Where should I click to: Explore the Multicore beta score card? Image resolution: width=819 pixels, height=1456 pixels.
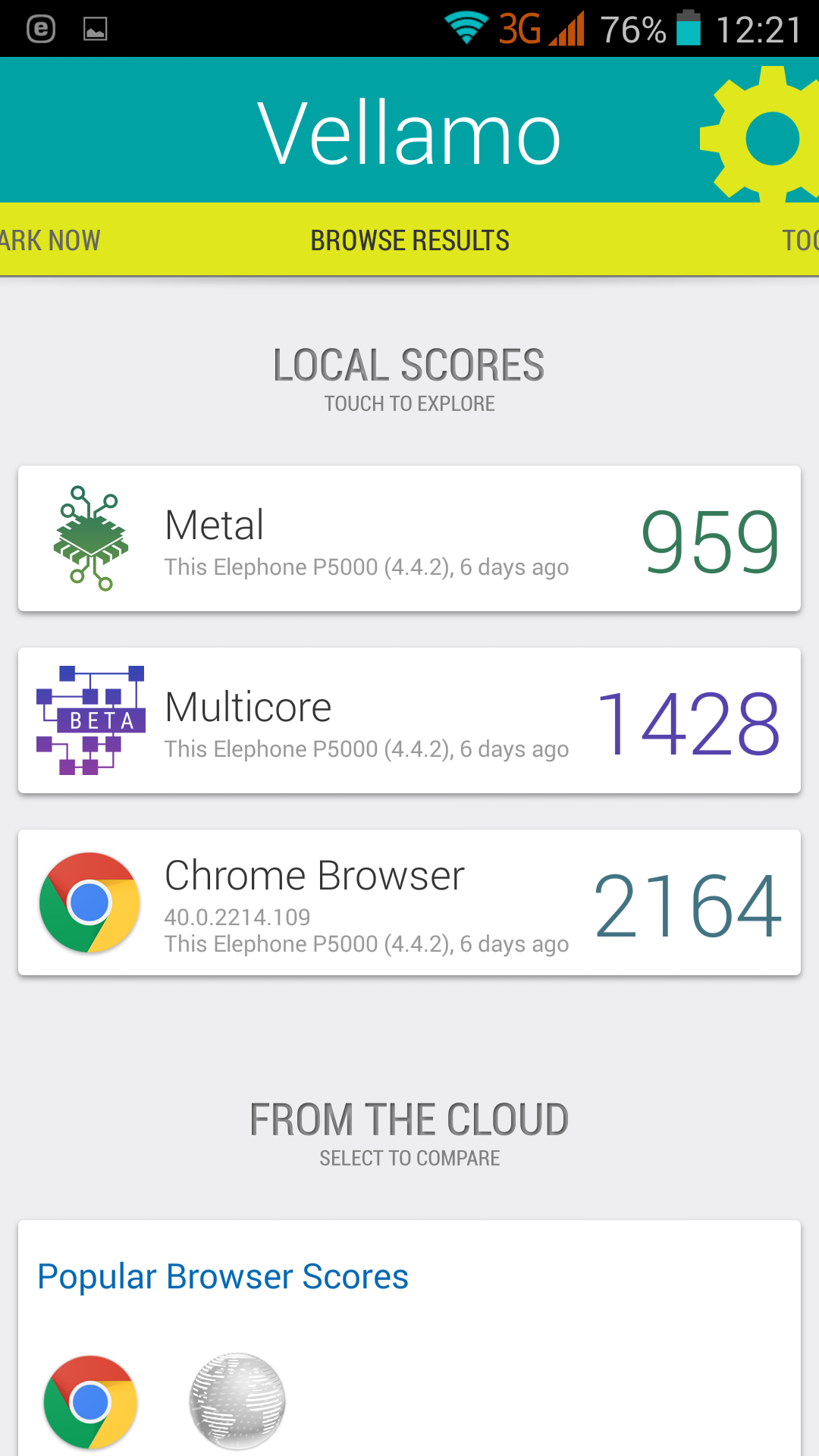tap(409, 720)
